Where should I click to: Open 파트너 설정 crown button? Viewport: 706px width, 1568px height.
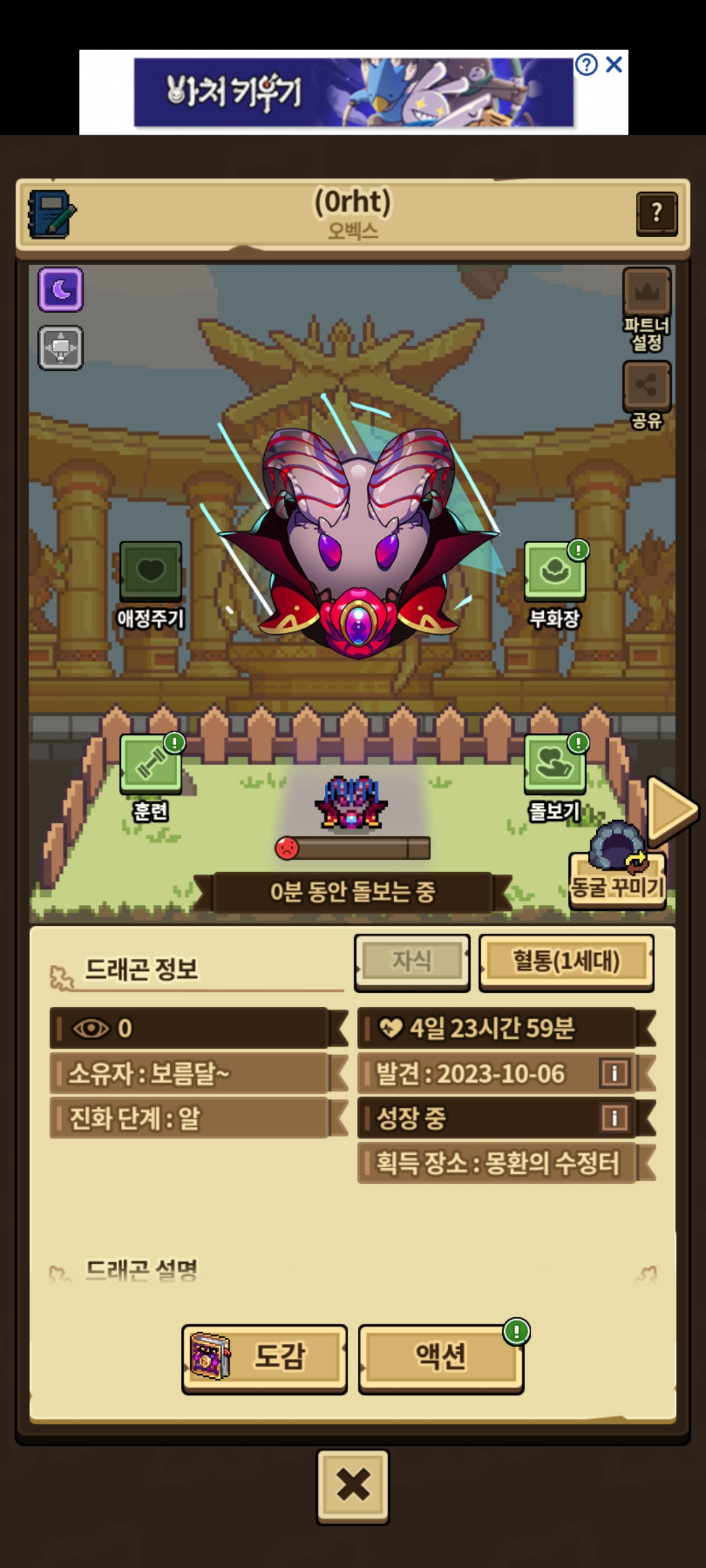coord(647,310)
